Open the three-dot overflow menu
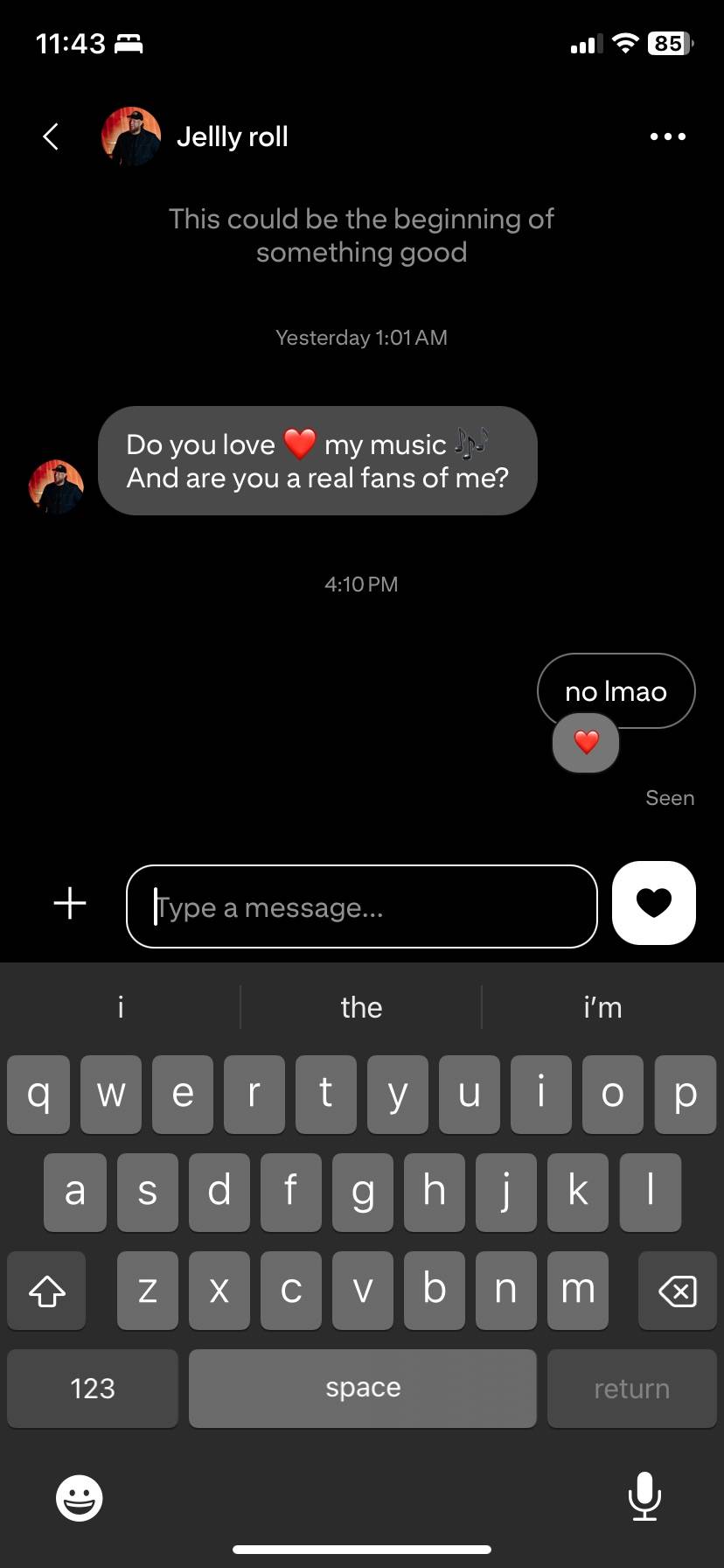This screenshot has height=1568, width=724. (x=668, y=136)
